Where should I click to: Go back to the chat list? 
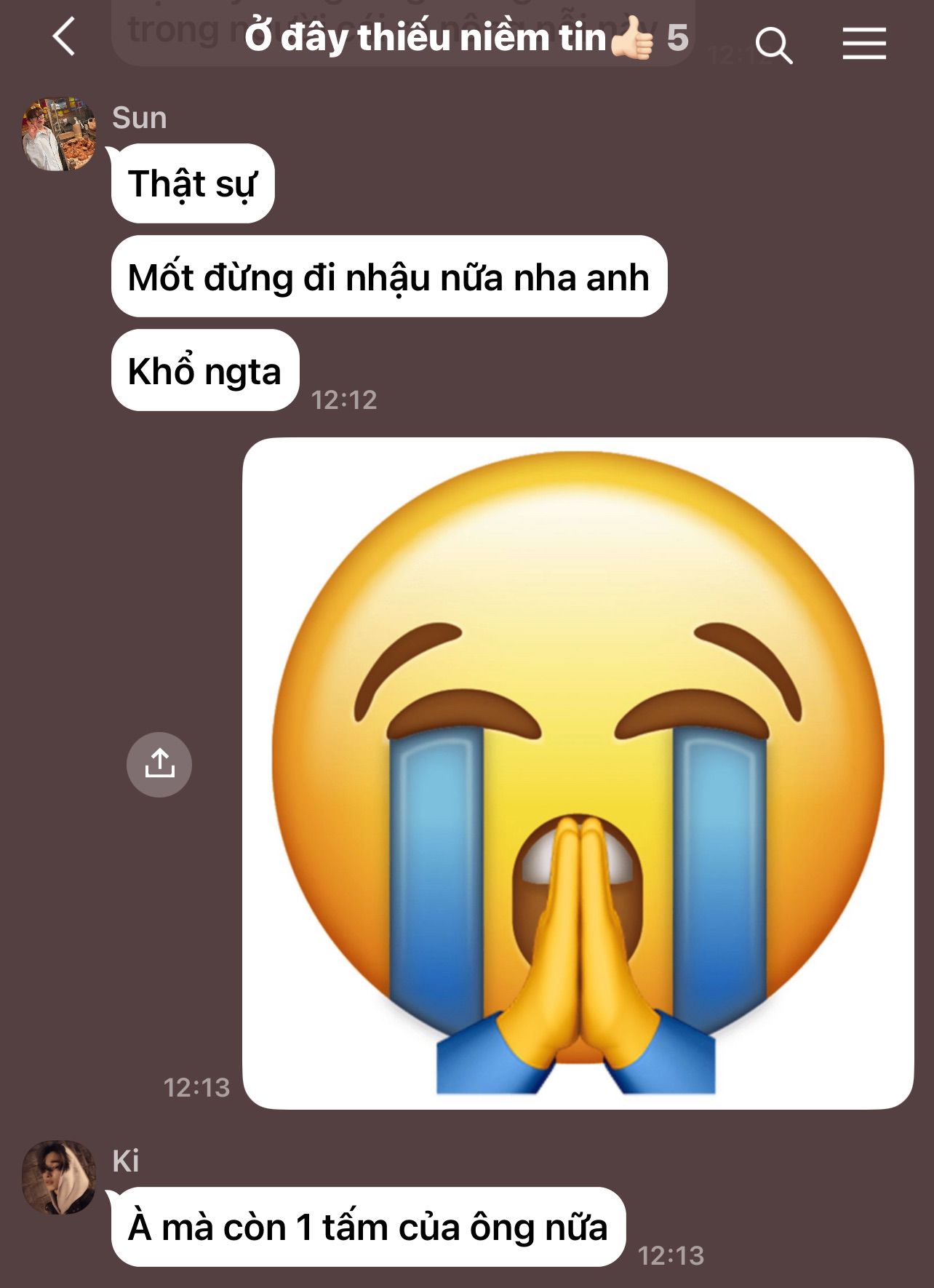coord(64,37)
